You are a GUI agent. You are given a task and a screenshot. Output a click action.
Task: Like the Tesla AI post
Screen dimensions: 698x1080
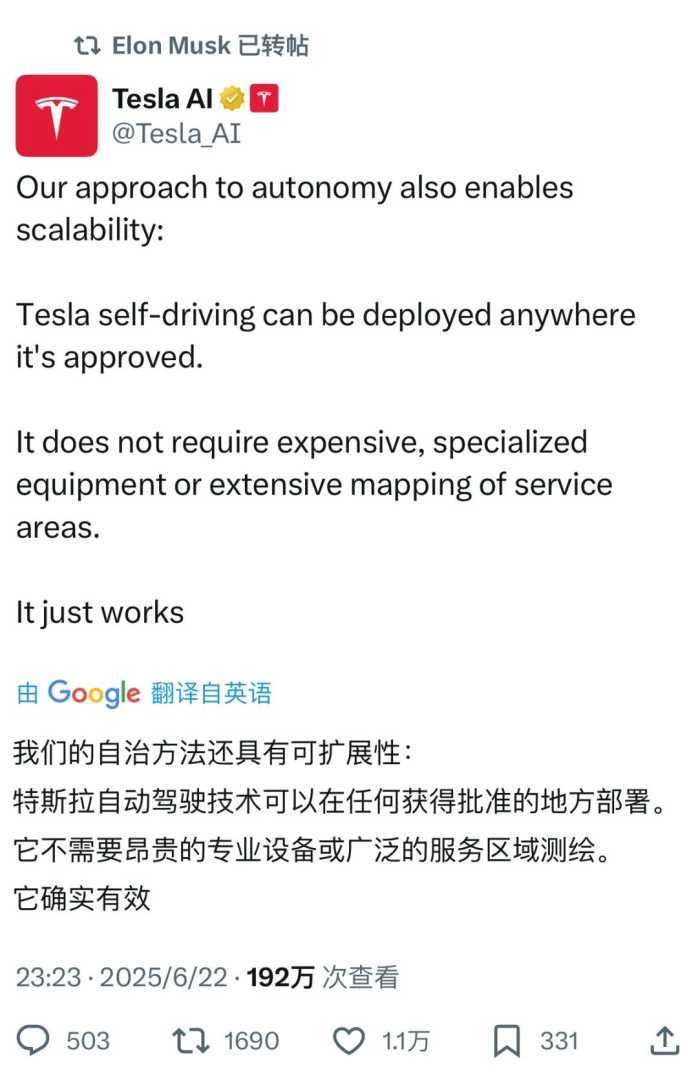pyautogui.click(x=348, y=1041)
